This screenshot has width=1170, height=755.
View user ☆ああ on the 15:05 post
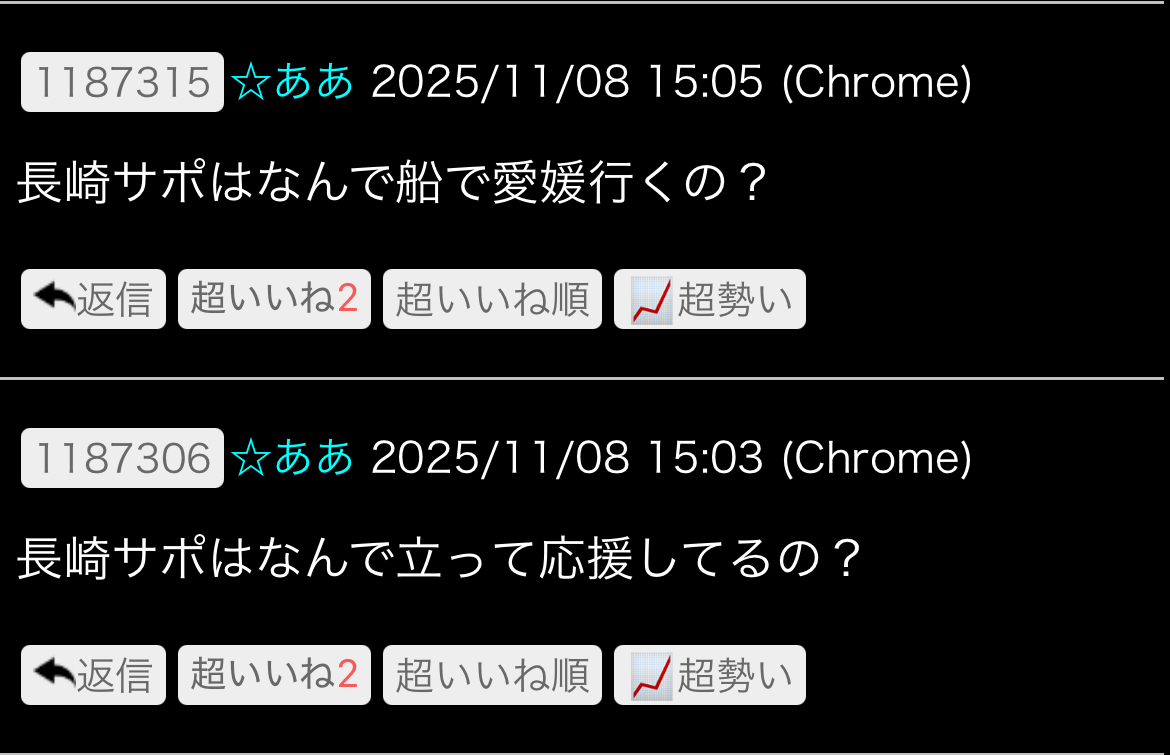tap(292, 82)
